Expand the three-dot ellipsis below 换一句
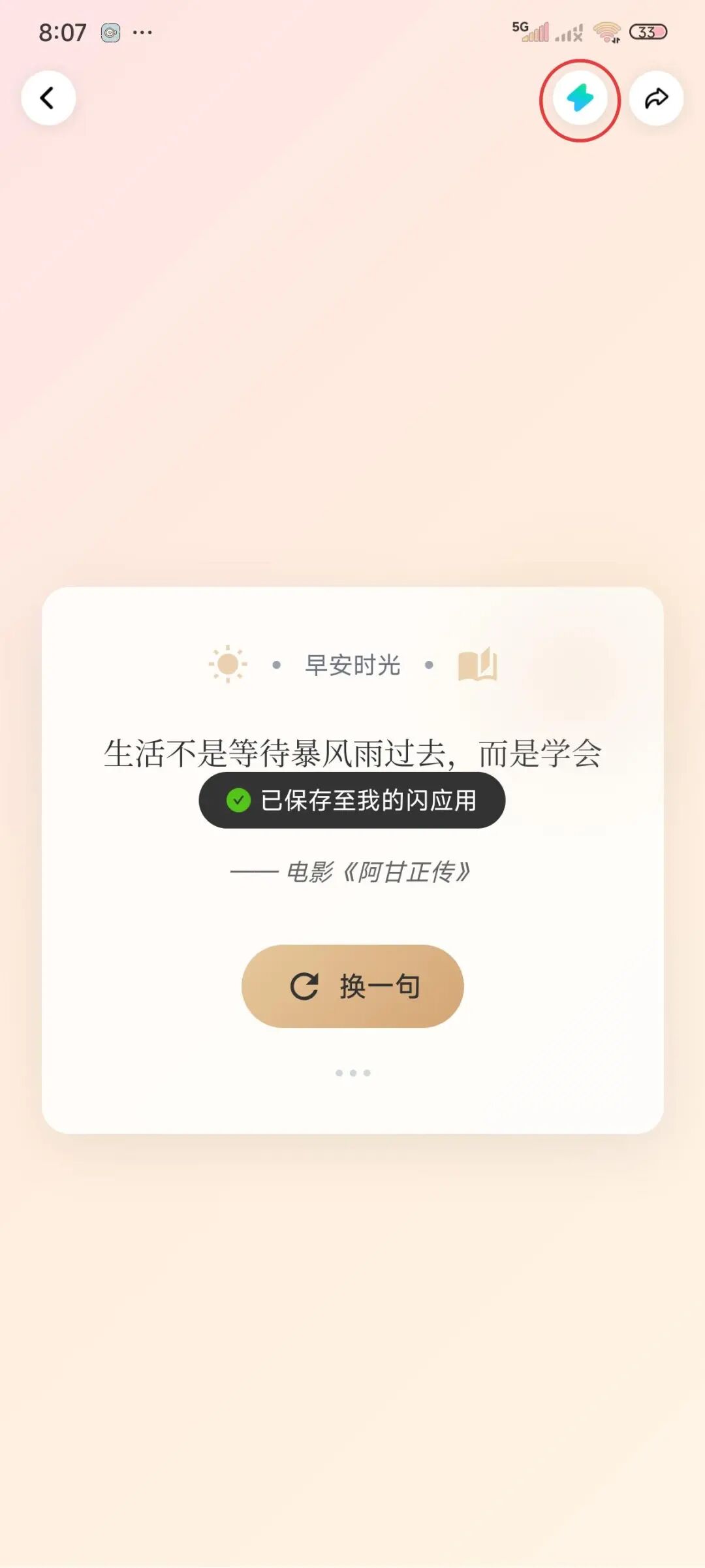The image size is (705, 1568). click(352, 1071)
